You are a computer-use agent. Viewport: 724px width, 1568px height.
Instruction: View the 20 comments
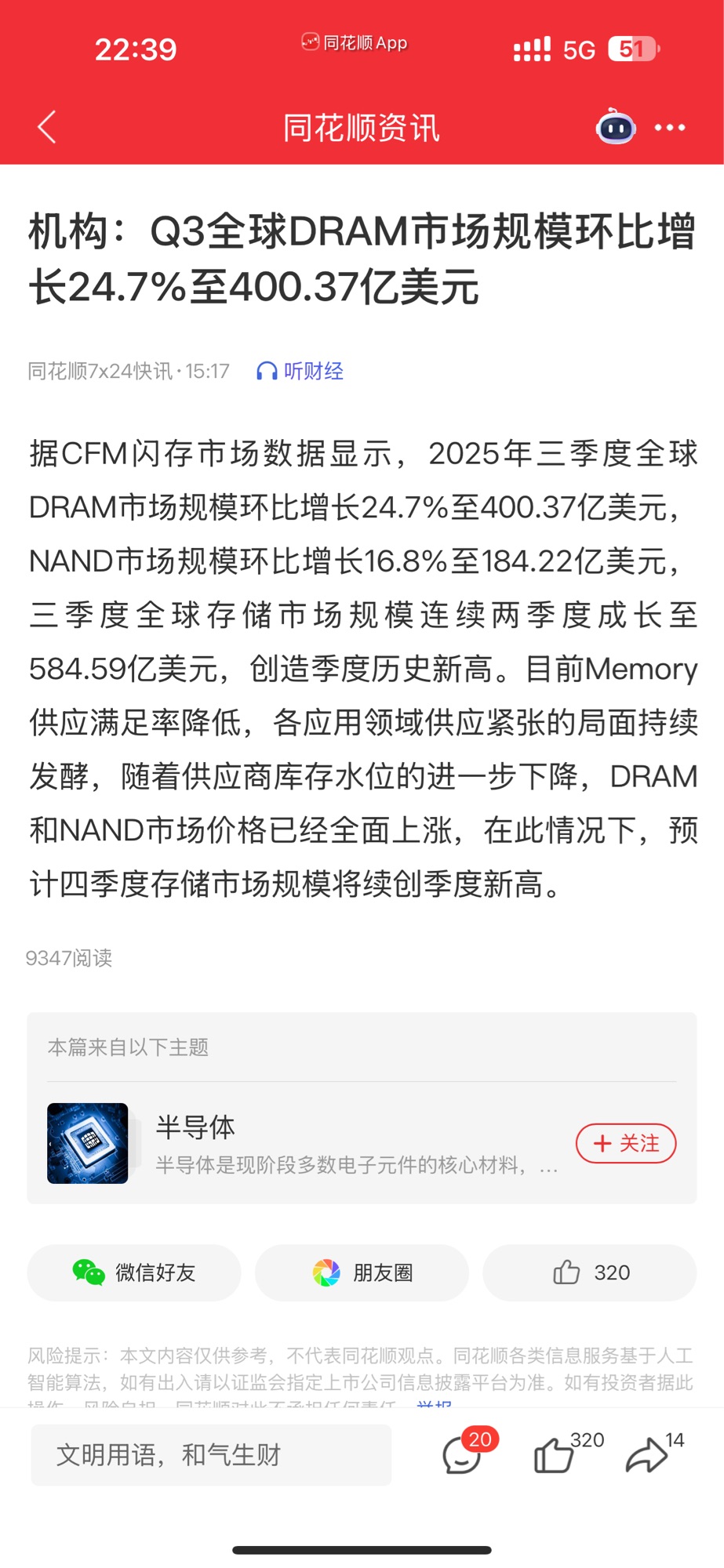pyautogui.click(x=463, y=1455)
